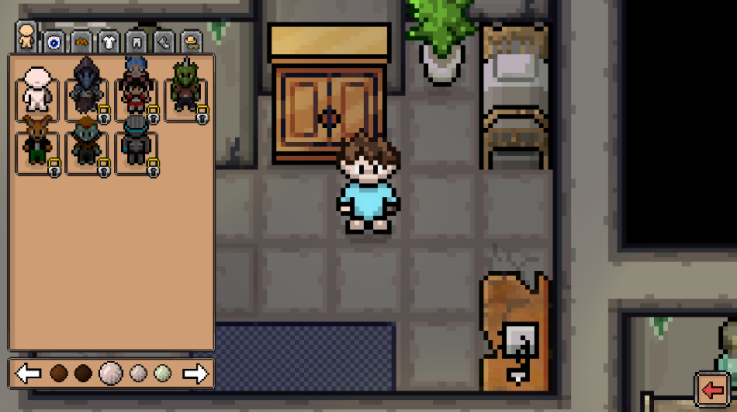Open the pants tab
Image resolution: width=737 pixels, height=412 pixels.
(136, 42)
